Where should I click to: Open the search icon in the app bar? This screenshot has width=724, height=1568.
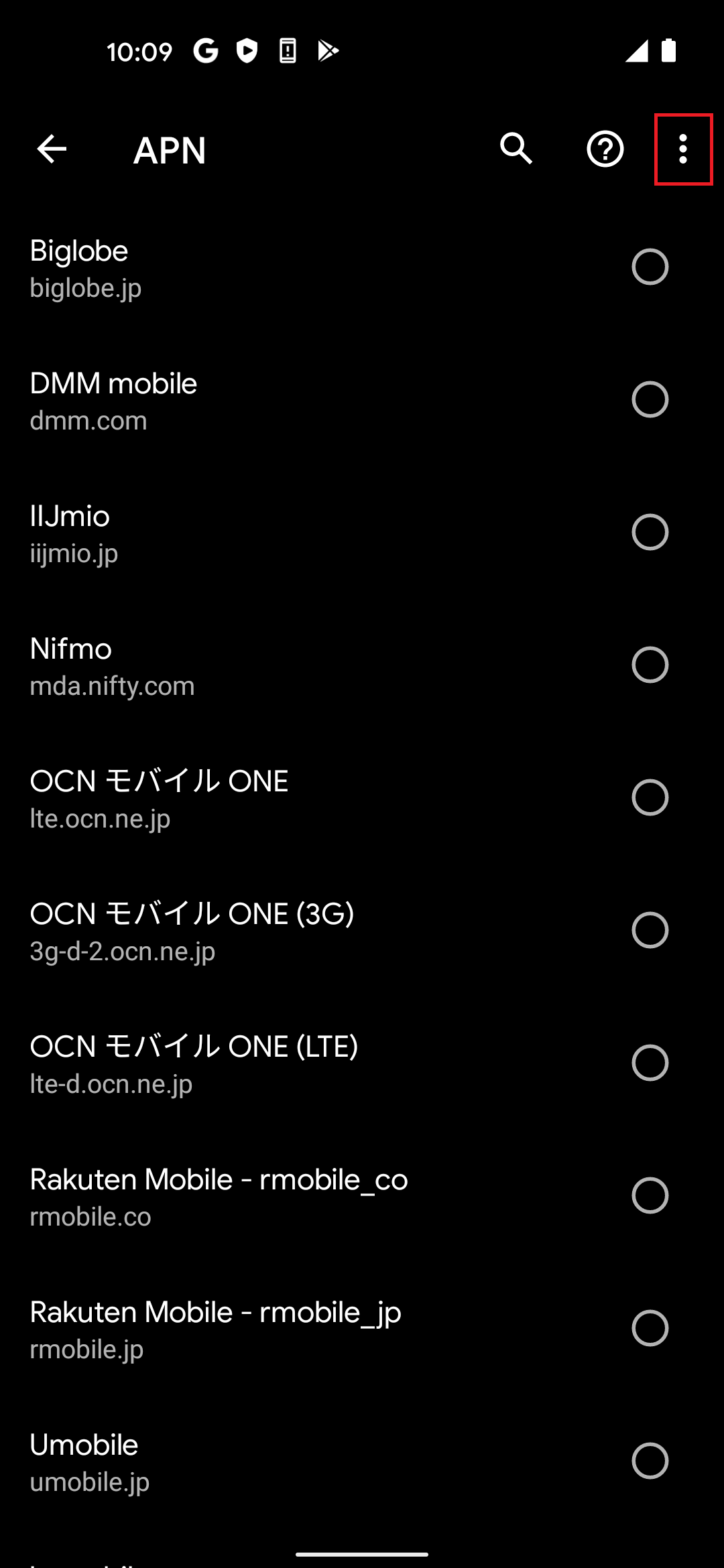tap(516, 149)
